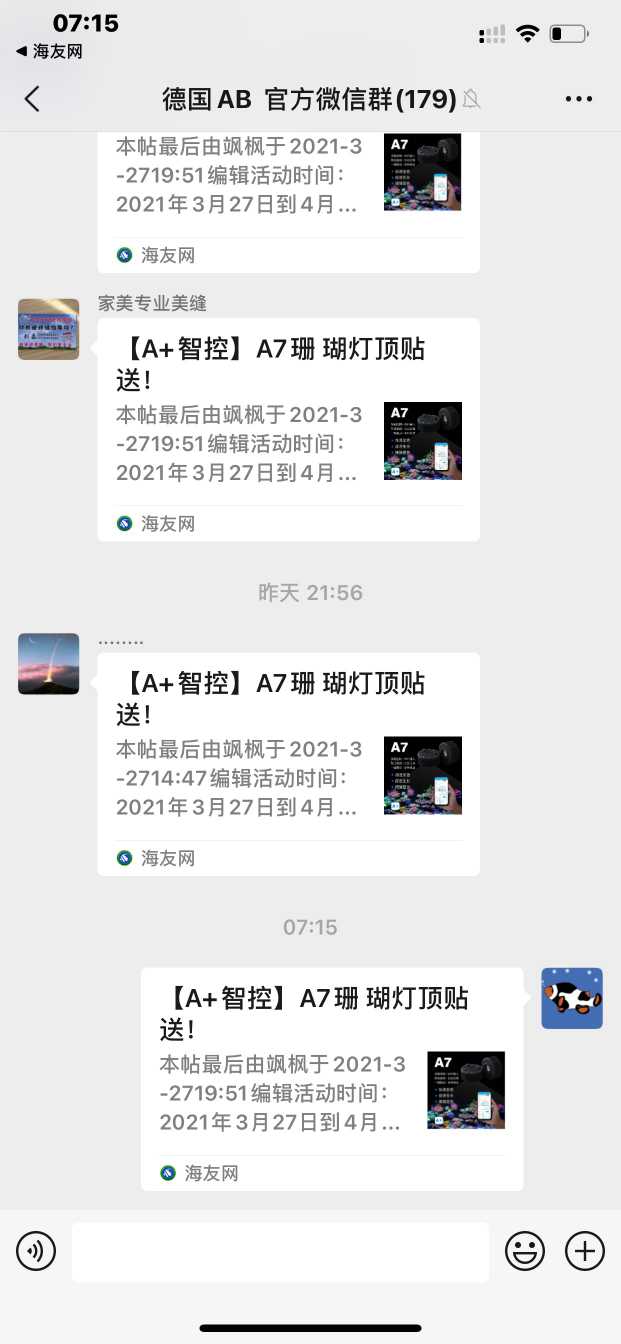
Task: Focus the message text field
Action: 280,1251
